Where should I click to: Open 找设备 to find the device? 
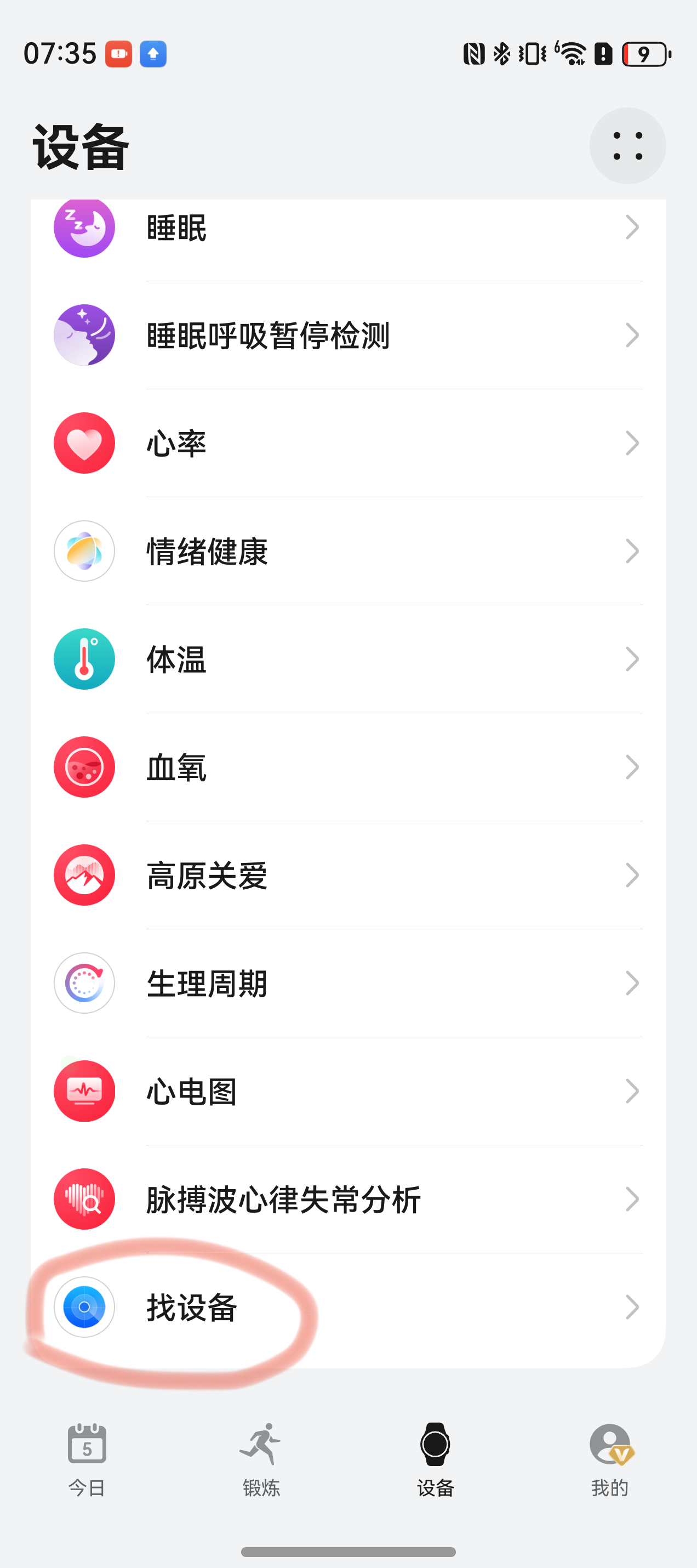(x=348, y=1307)
